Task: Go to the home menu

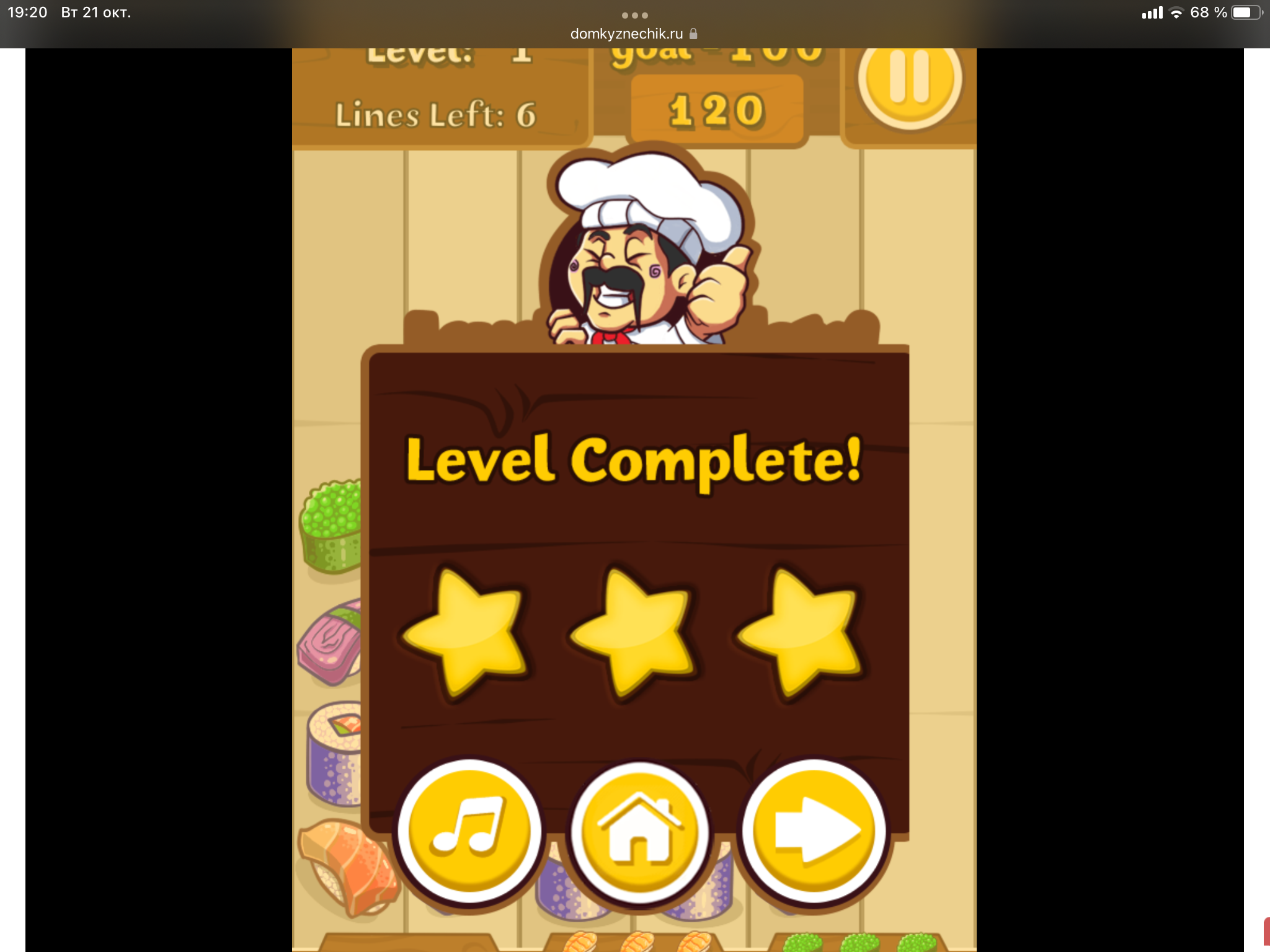Action: tap(639, 831)
